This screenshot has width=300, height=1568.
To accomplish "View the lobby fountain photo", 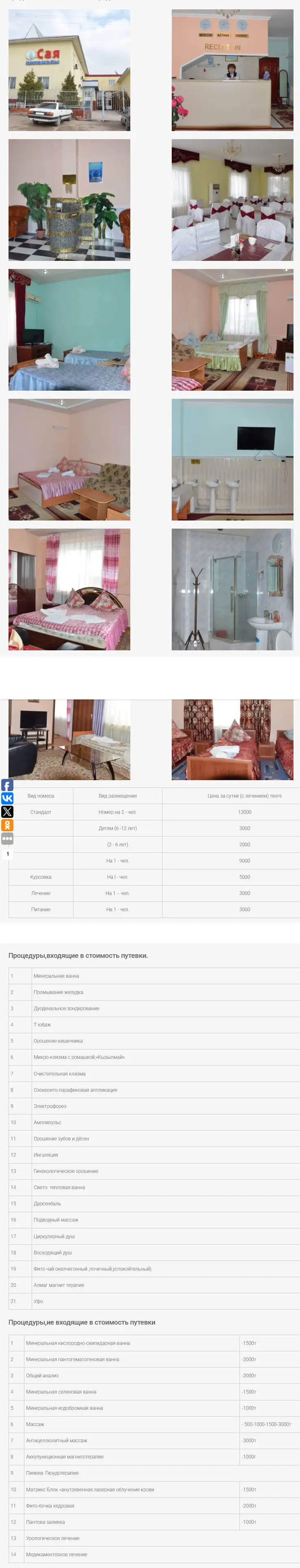I will pos(69,200).
